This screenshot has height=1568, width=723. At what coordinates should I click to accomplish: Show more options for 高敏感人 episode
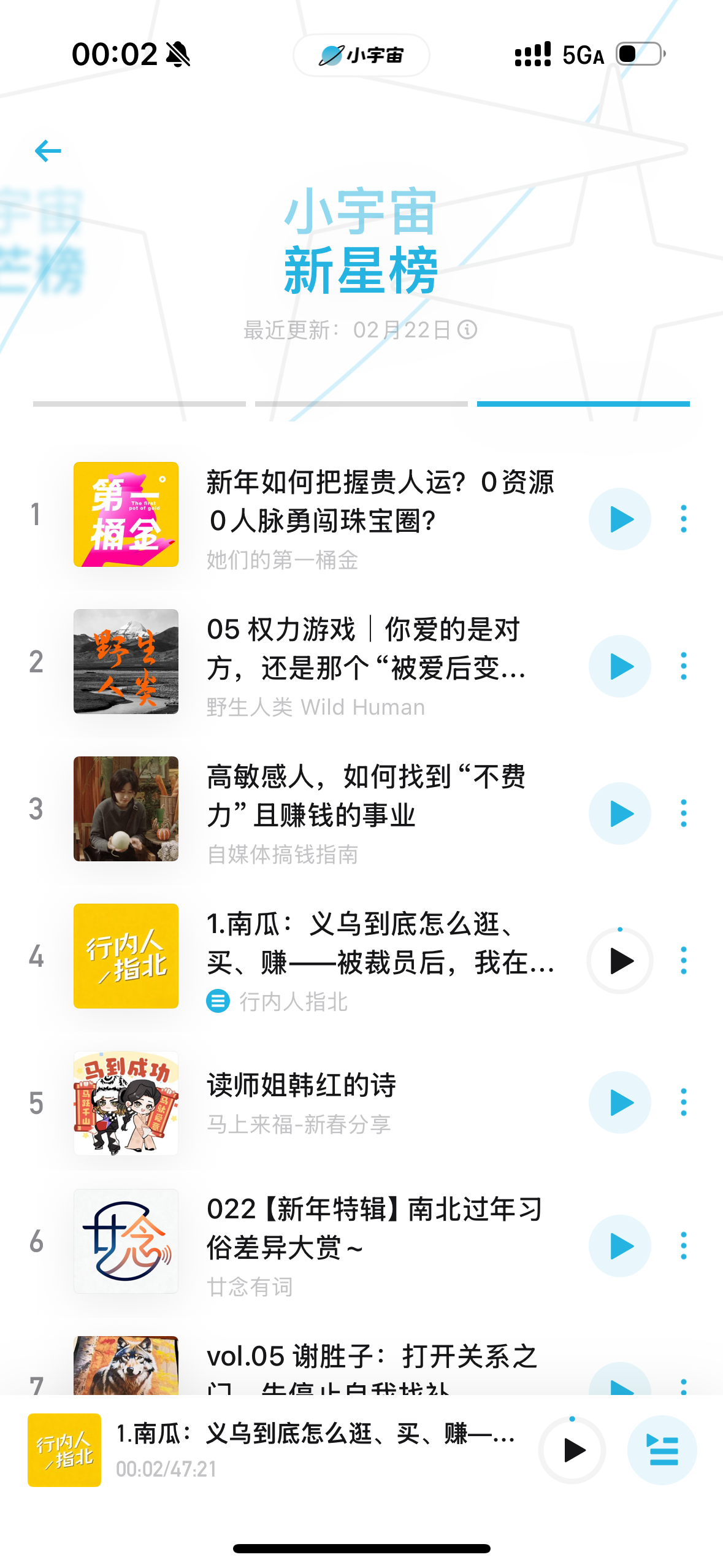coord(683,813)
